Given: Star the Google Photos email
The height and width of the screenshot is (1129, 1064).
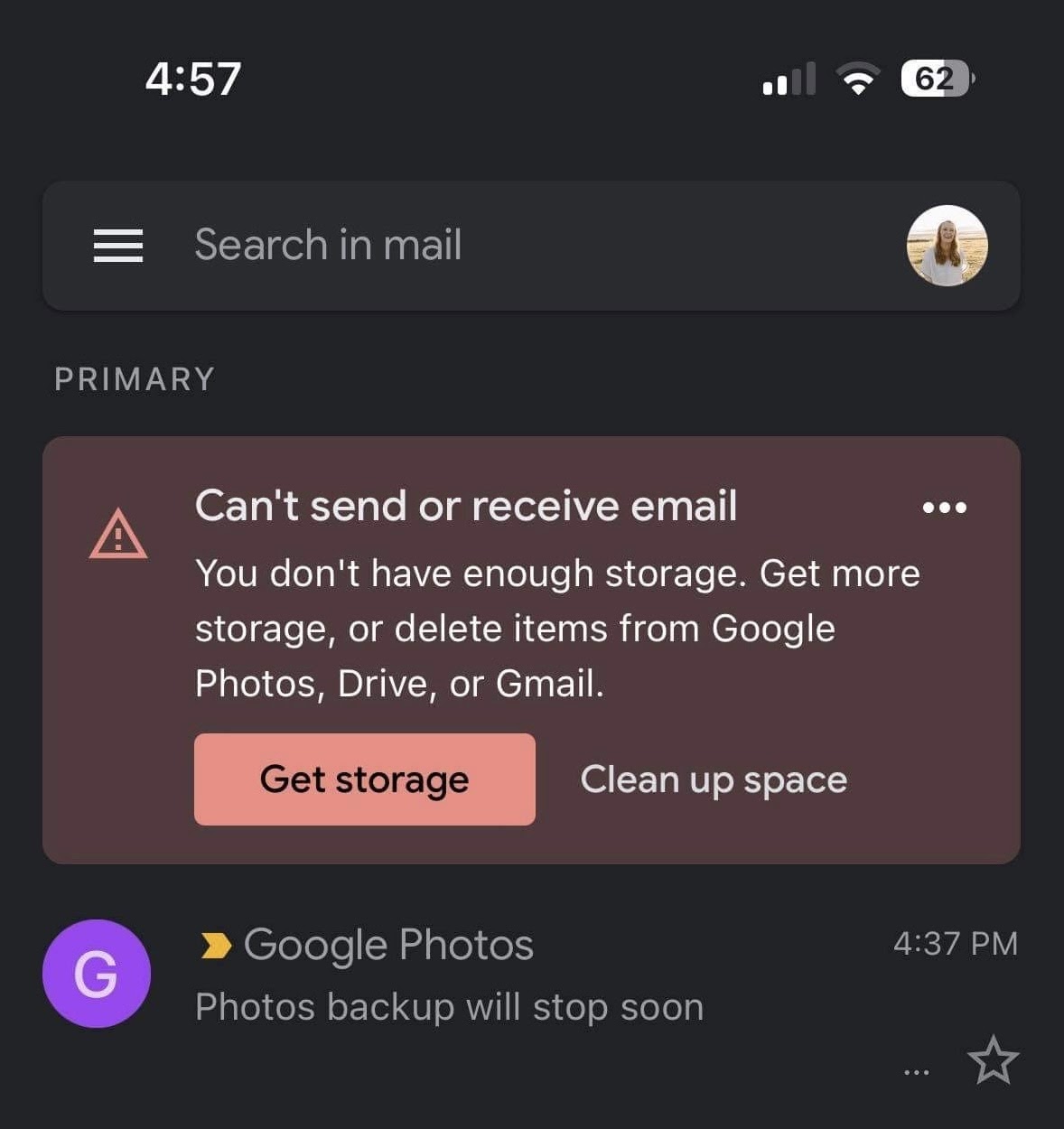Looking at the screenshot, I should pyautogui.click(x=993, y=1060).
